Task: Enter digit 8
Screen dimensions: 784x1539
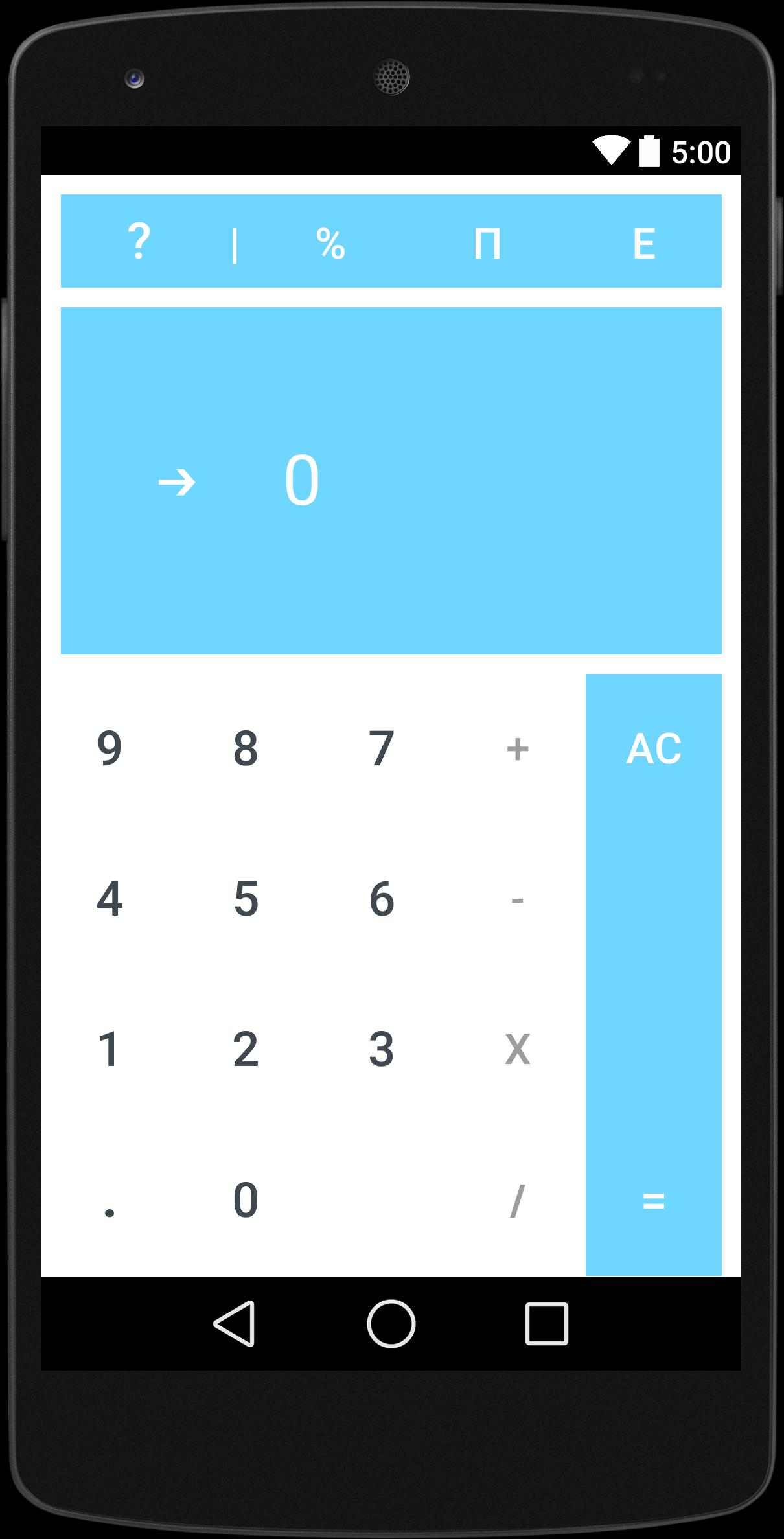Action: [246, 748]
